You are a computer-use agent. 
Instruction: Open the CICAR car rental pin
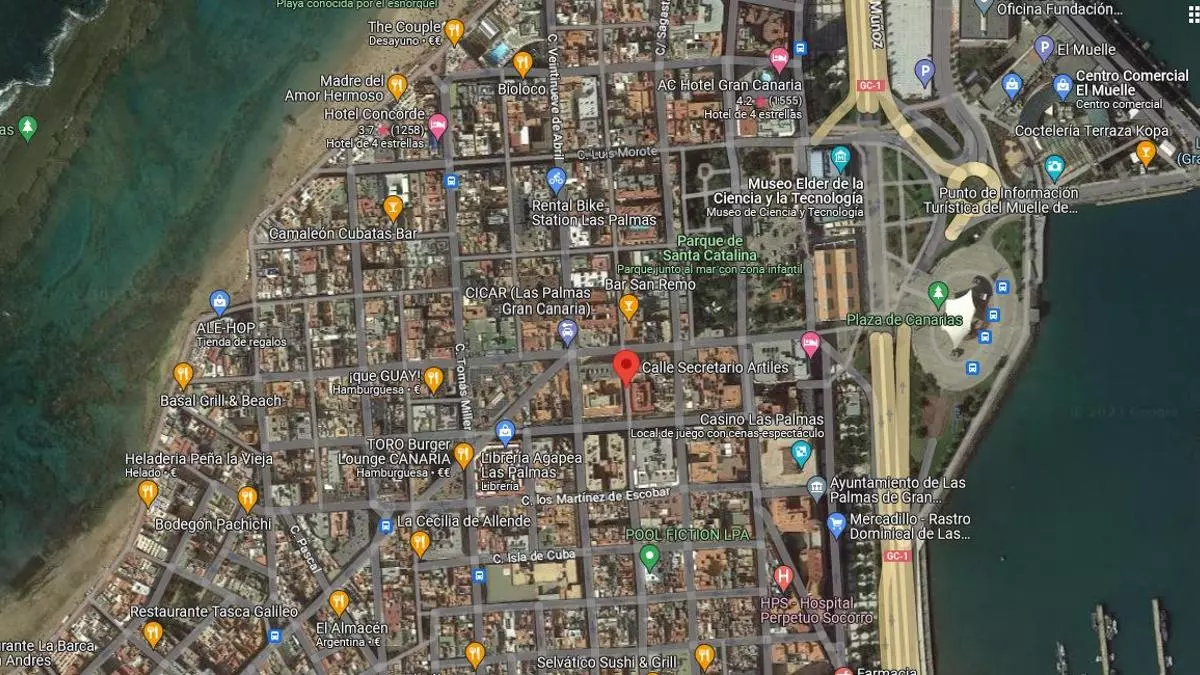pyautogui.click(x=568, y=333)
